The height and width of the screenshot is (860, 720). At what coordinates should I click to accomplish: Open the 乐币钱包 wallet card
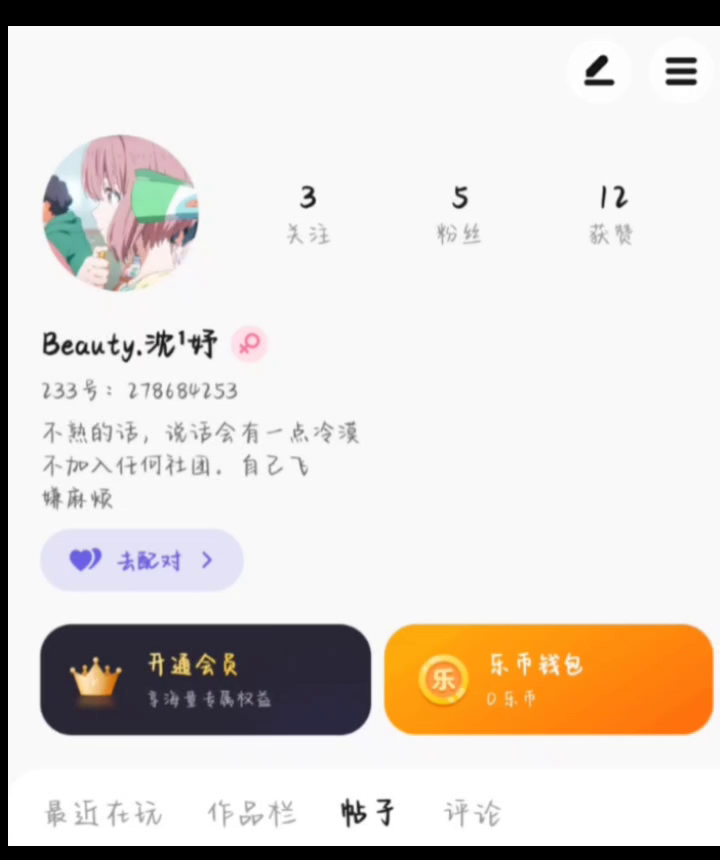pyautogui.click(x=548, y=680)
